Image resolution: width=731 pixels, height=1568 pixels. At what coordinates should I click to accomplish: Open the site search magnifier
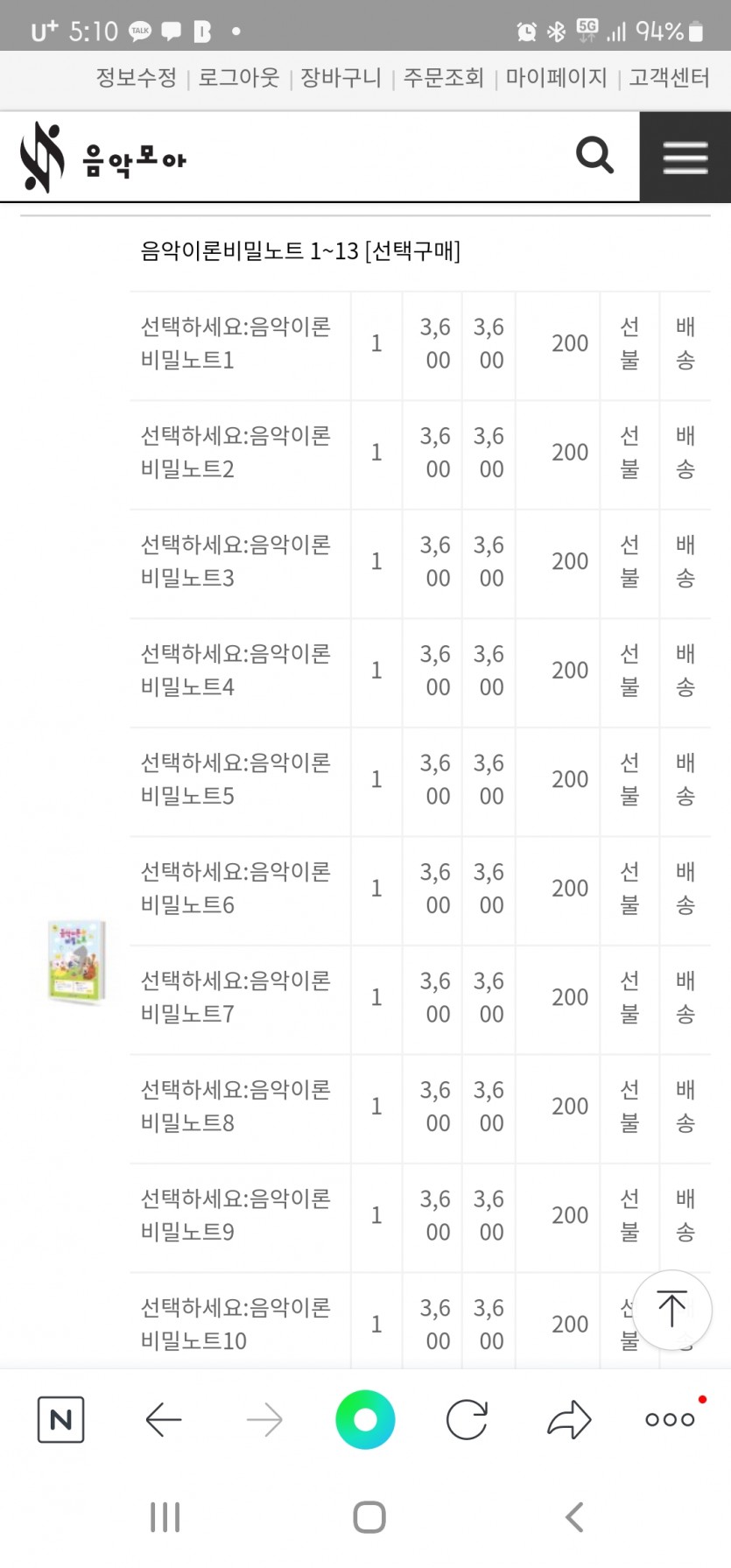click(x=594, y=156)
